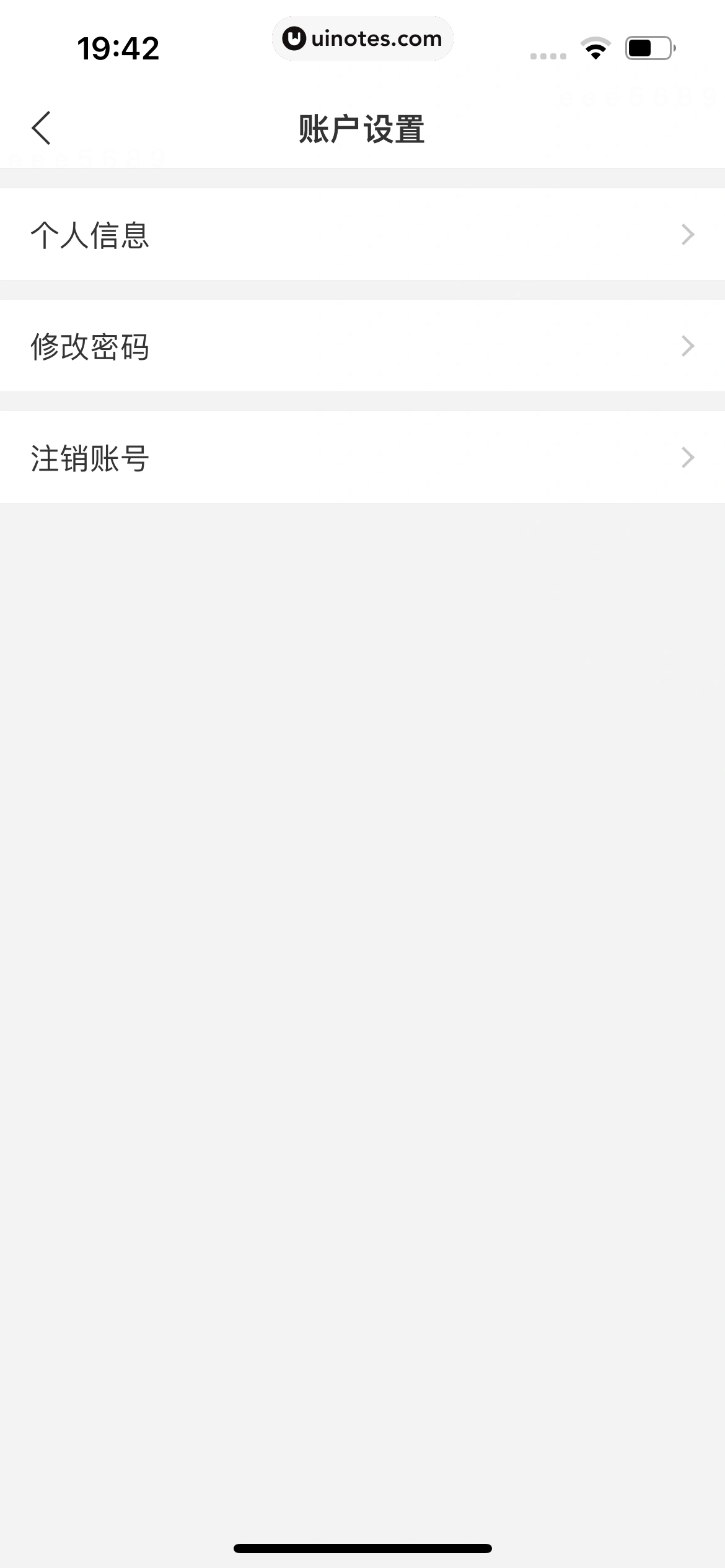Click the back arrow icon
The height and width of the screenshot is (1568, 725).
[x=41, y=129]
